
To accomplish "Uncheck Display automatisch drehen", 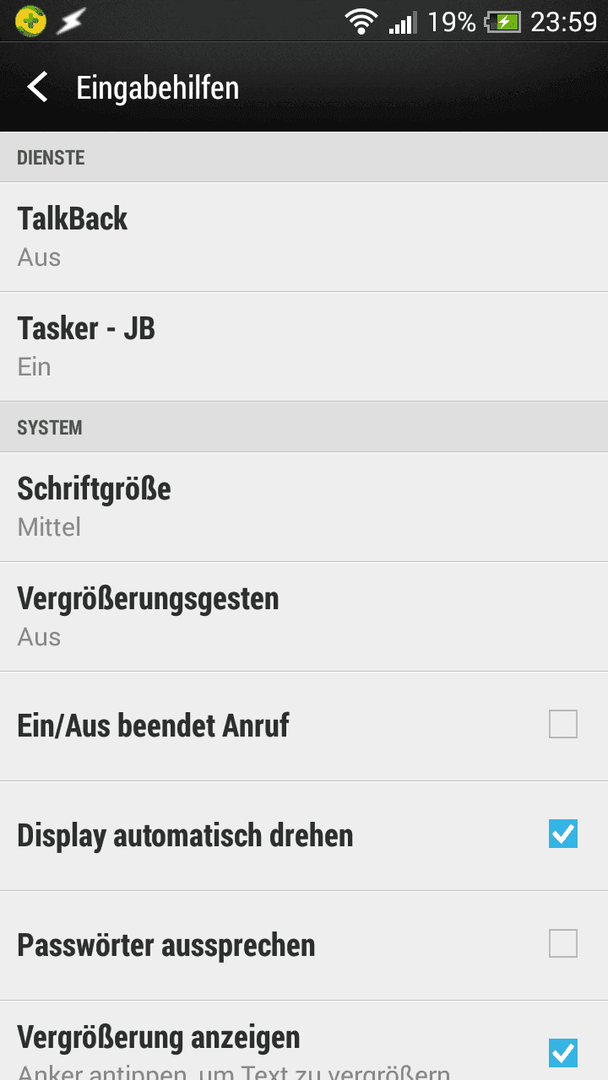I will tap(563, 834).
